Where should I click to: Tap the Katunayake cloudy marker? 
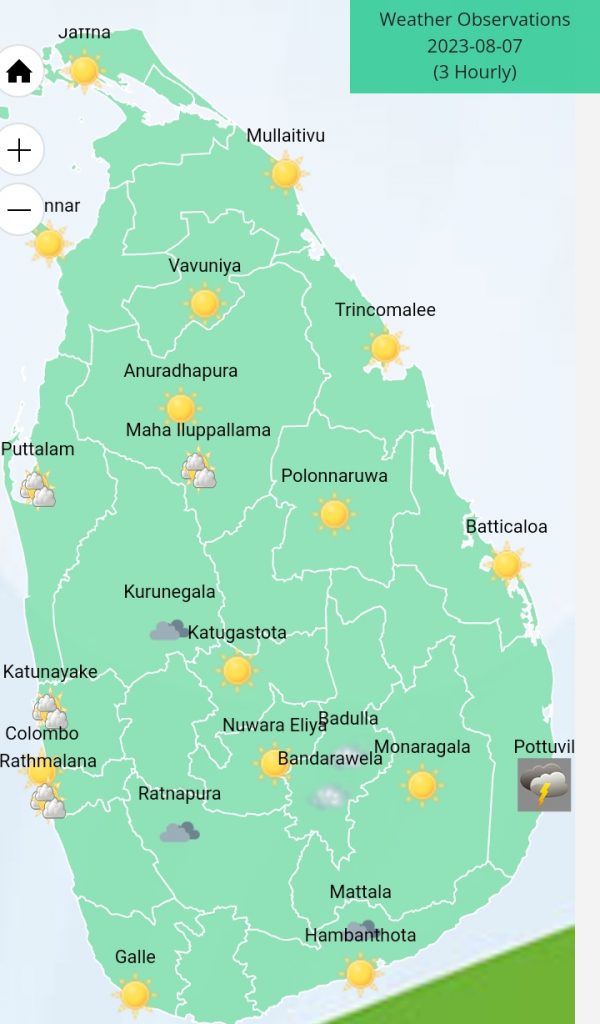(x=48, y=711)
